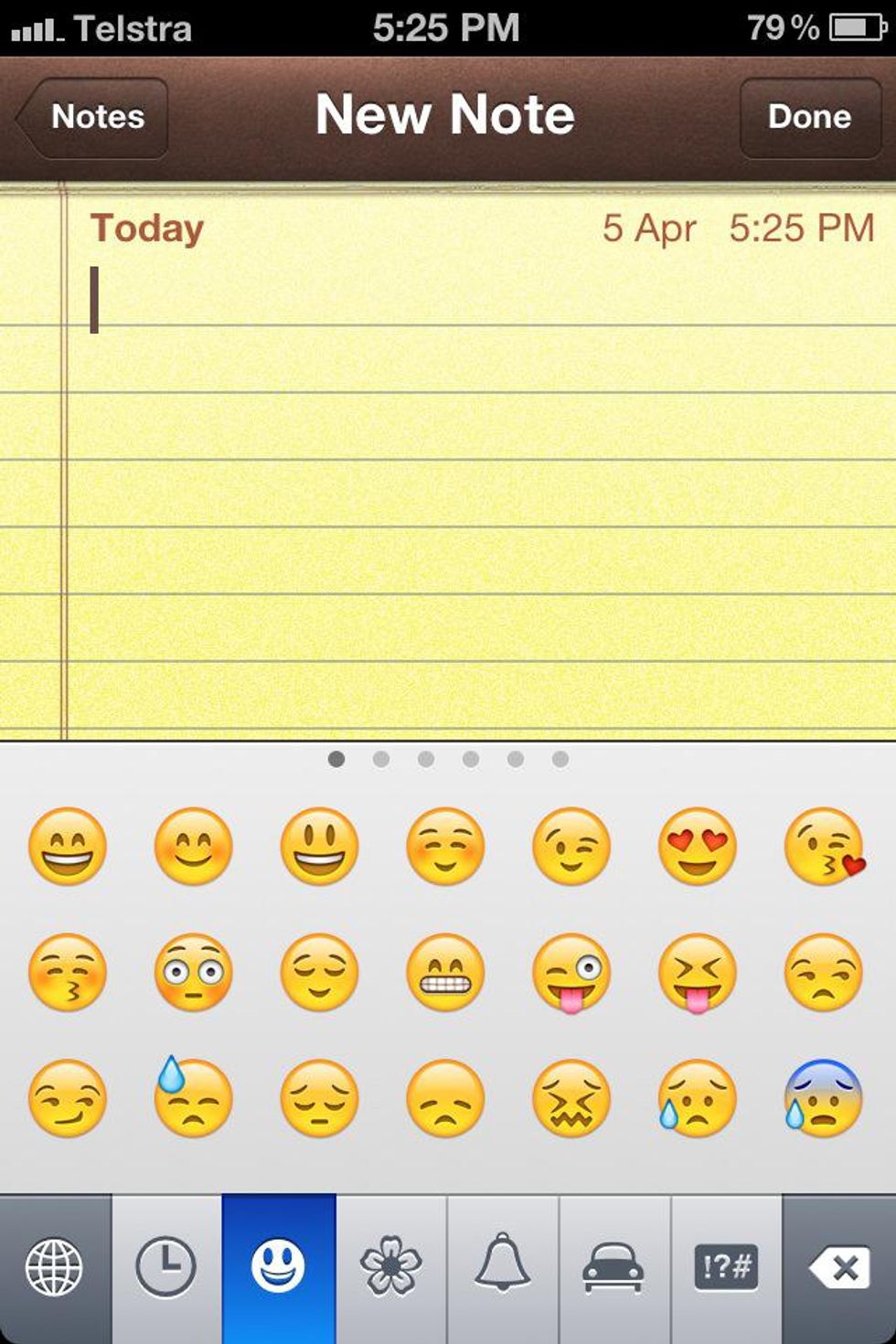Insert the heart eyes emoji

tap(697, 846)
